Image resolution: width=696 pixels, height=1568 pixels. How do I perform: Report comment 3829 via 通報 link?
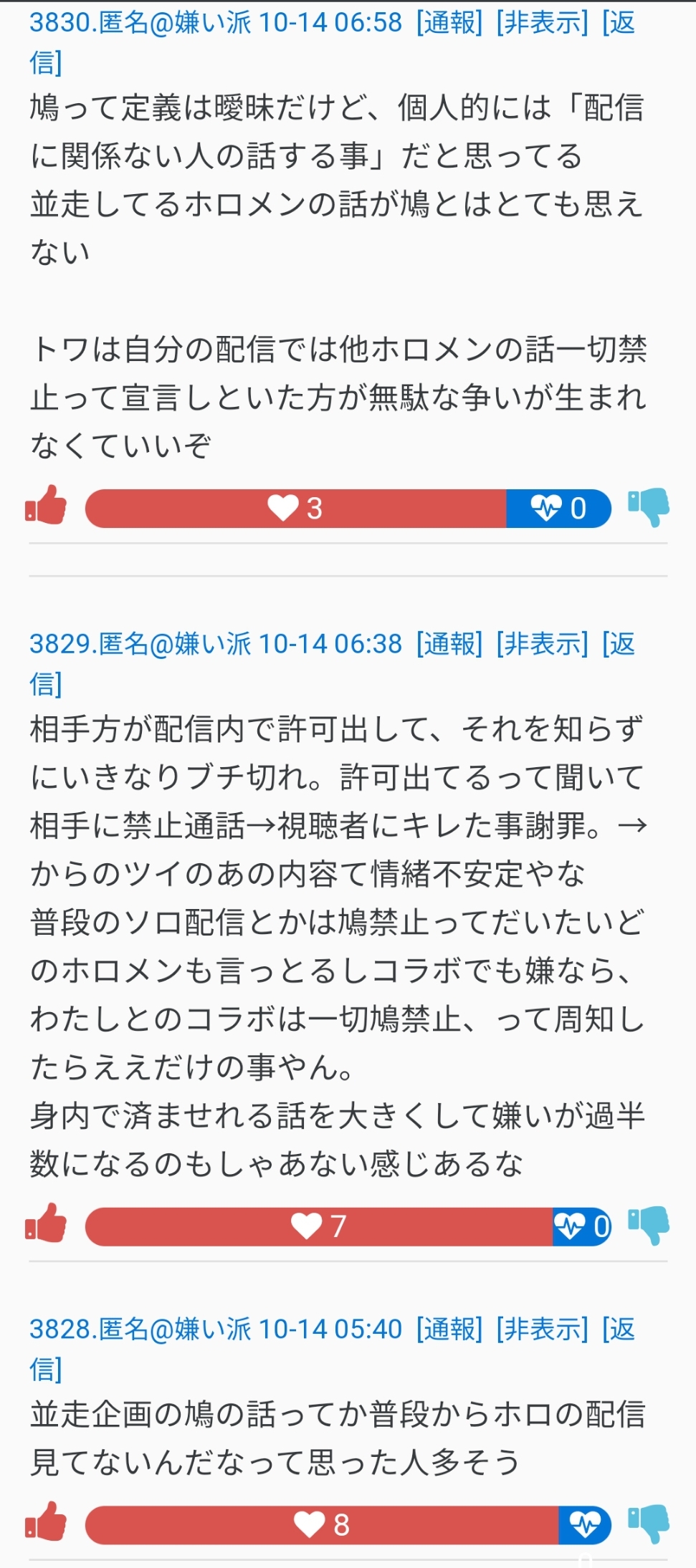click(x=449, y=644)
